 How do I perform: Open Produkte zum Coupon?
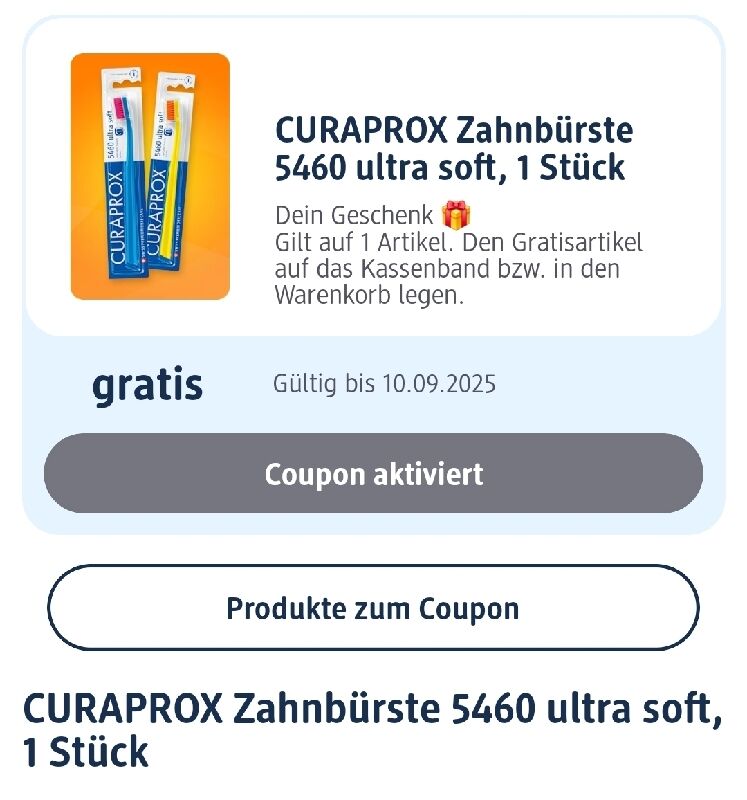(x=373, y=608)
